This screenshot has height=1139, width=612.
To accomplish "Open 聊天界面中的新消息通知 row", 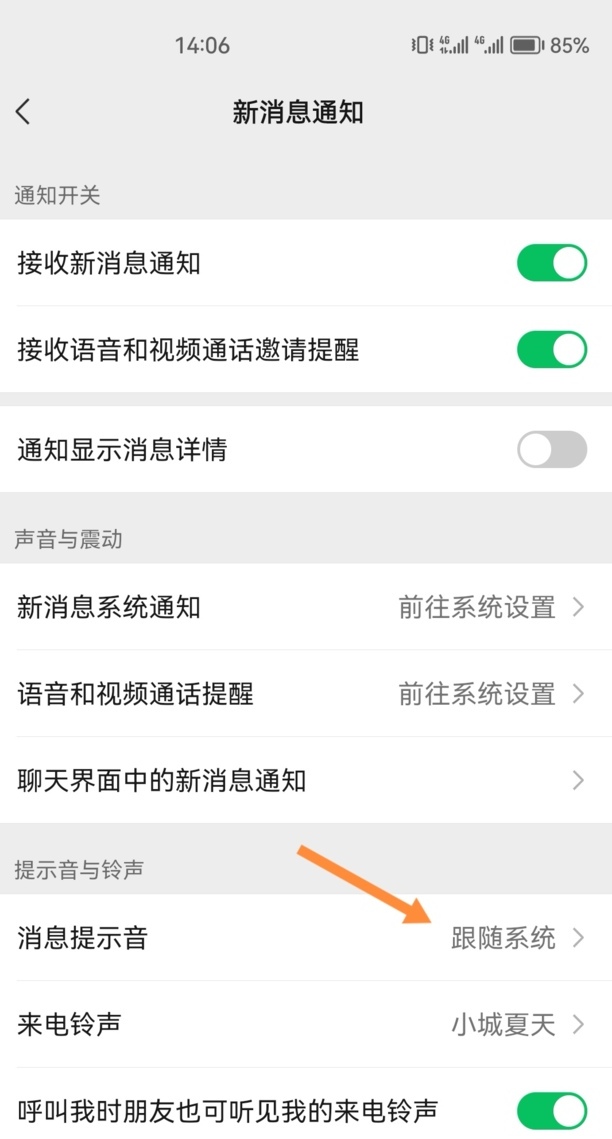I will tap(306, 780).
